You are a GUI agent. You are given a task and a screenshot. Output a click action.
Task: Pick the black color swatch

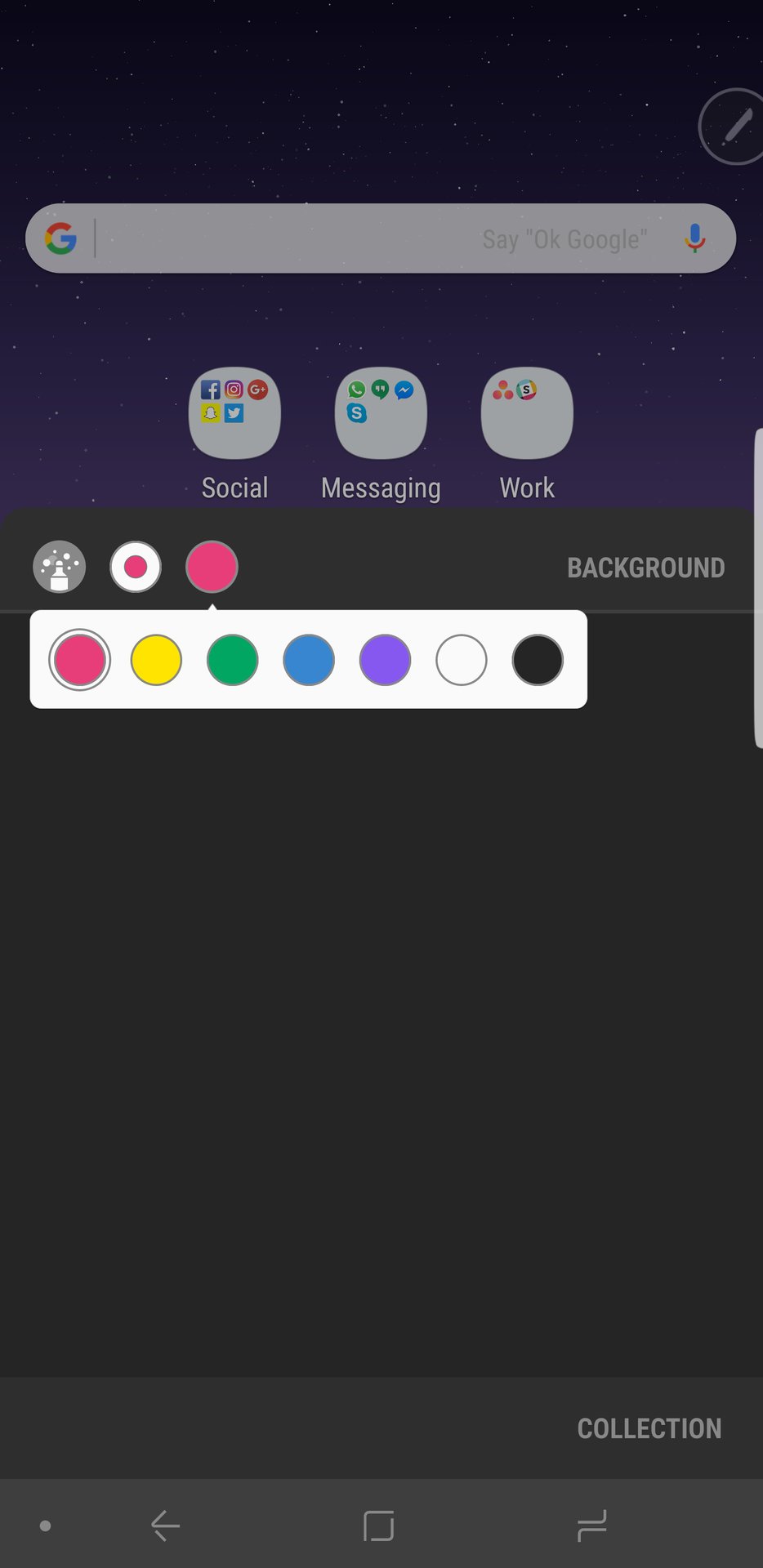tap(538, 660)
